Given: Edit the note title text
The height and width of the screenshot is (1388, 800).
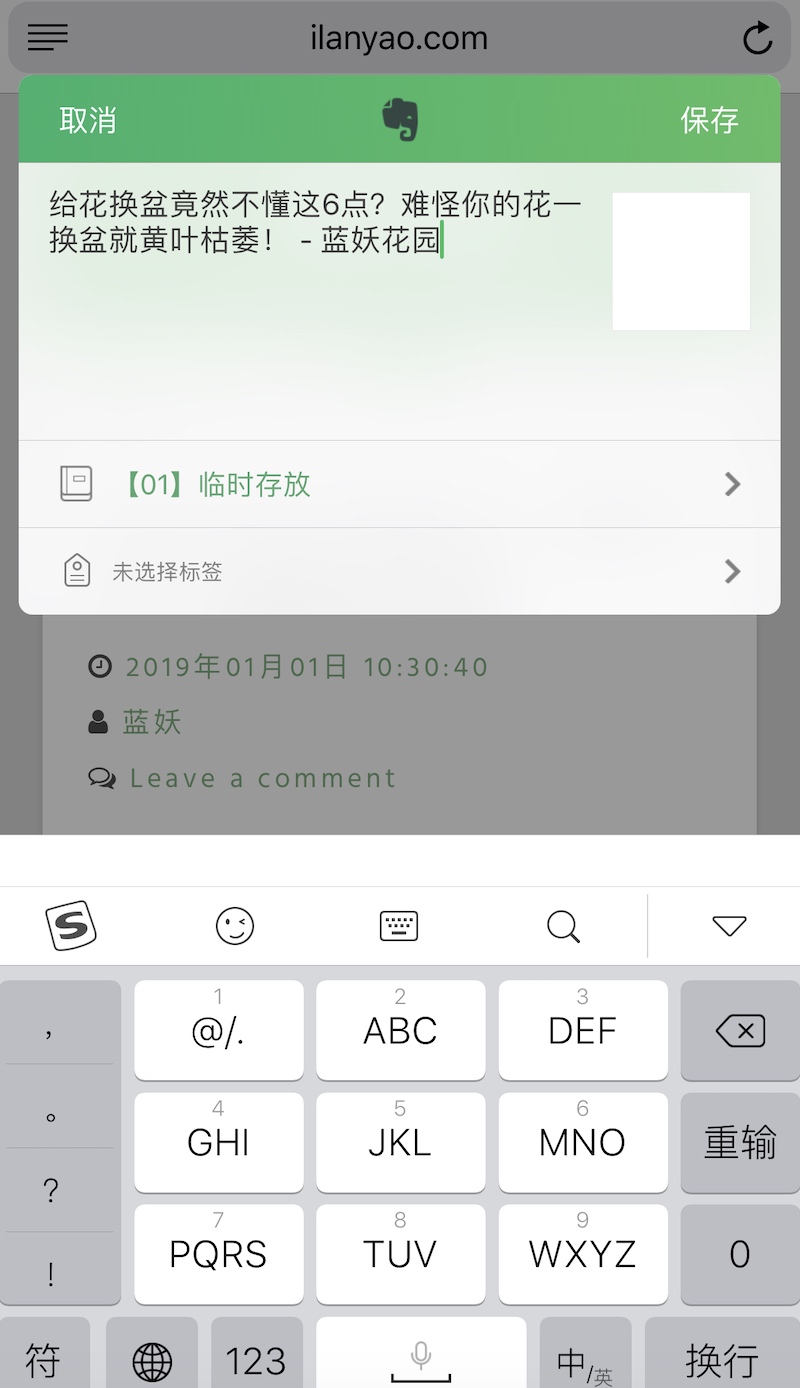Looking at the screenshot, I should [x=316, y=223].
